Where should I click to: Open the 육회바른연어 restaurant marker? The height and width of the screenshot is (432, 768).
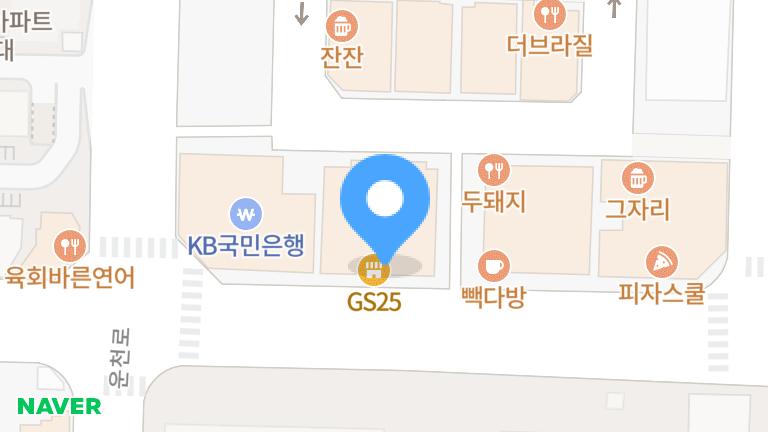[69, 245]
